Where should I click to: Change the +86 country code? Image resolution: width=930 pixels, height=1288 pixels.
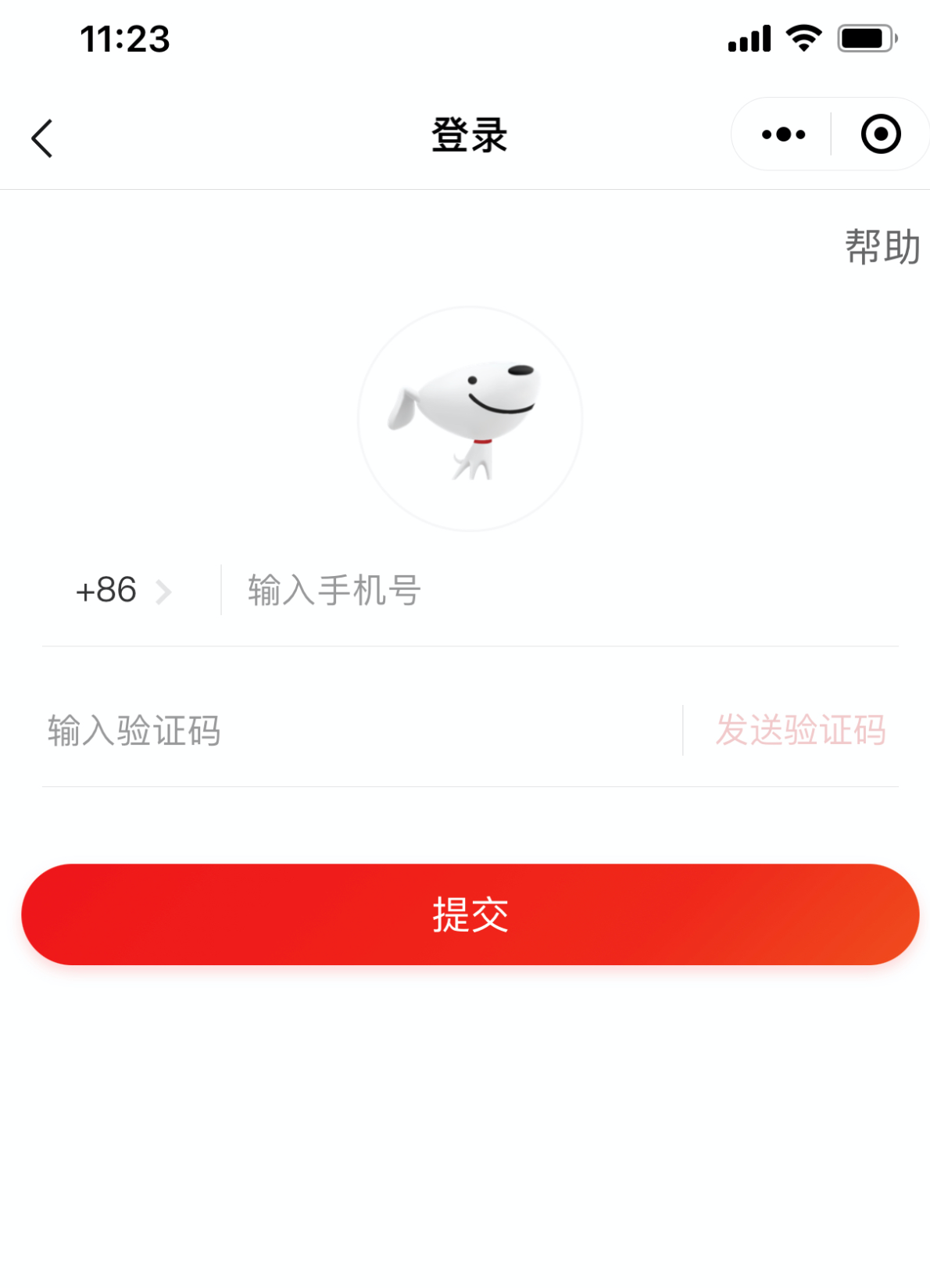click(123, 591)
